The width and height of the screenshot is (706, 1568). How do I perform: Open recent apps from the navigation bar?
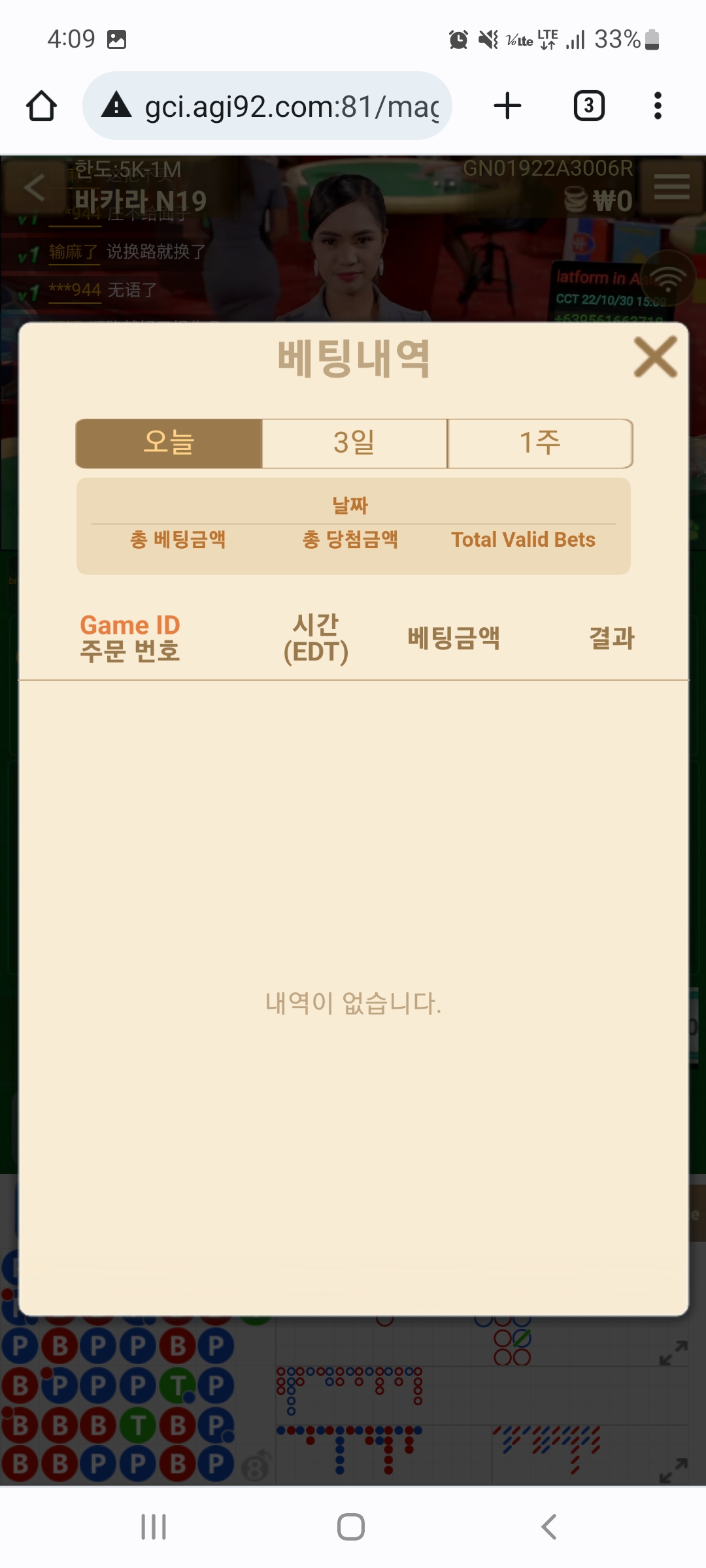click(x=154, y=1527)
